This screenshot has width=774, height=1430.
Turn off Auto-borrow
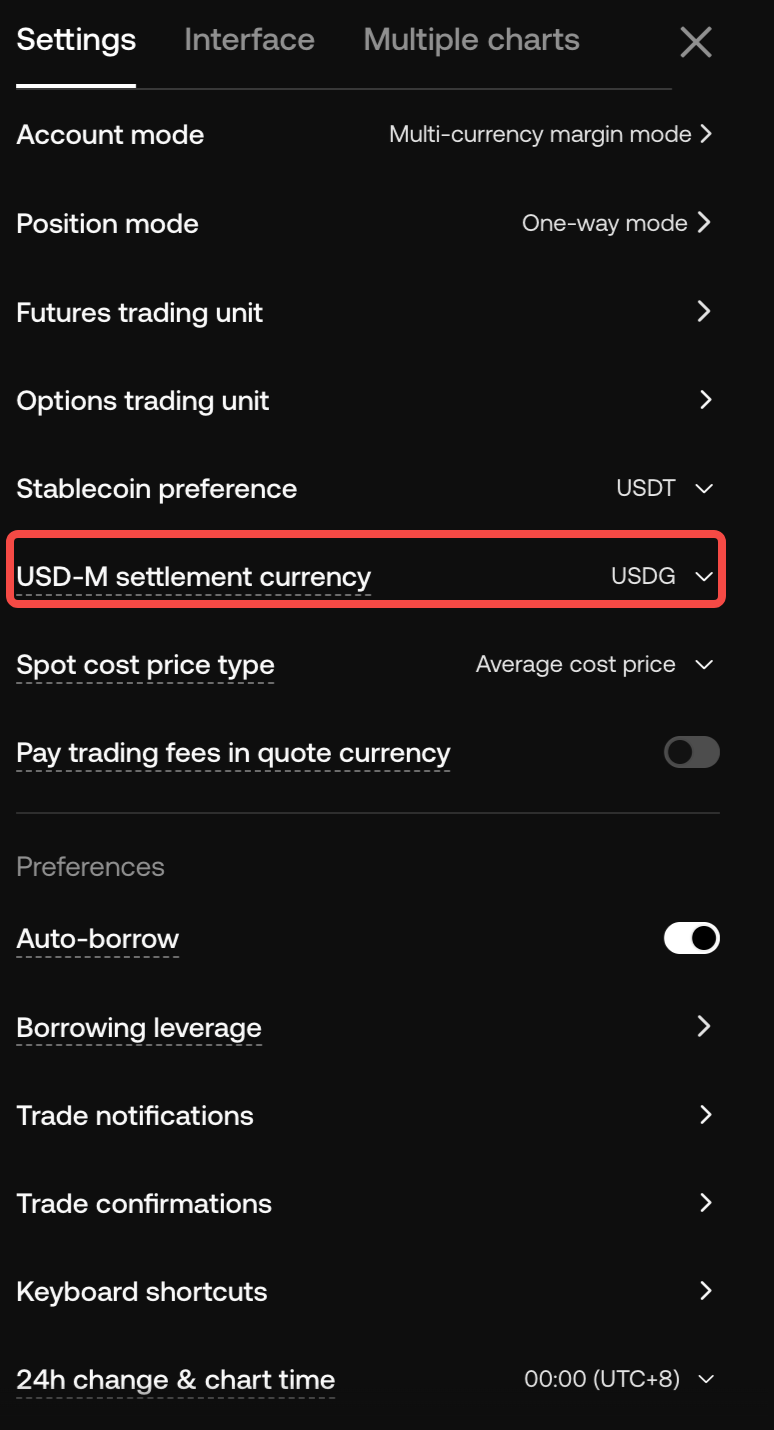691,938
